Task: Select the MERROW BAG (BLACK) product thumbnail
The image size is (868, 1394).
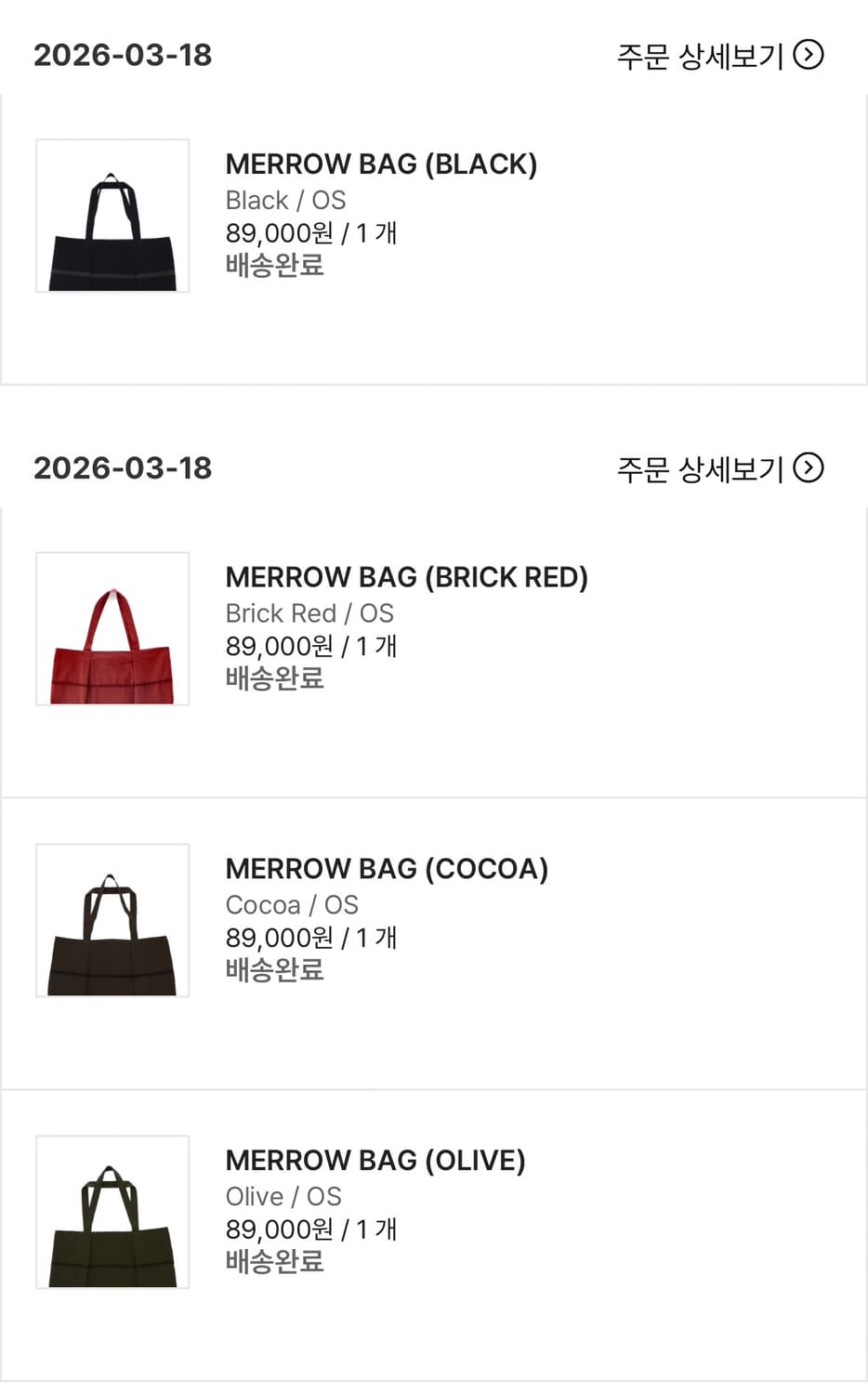Action: click(112, 215)
